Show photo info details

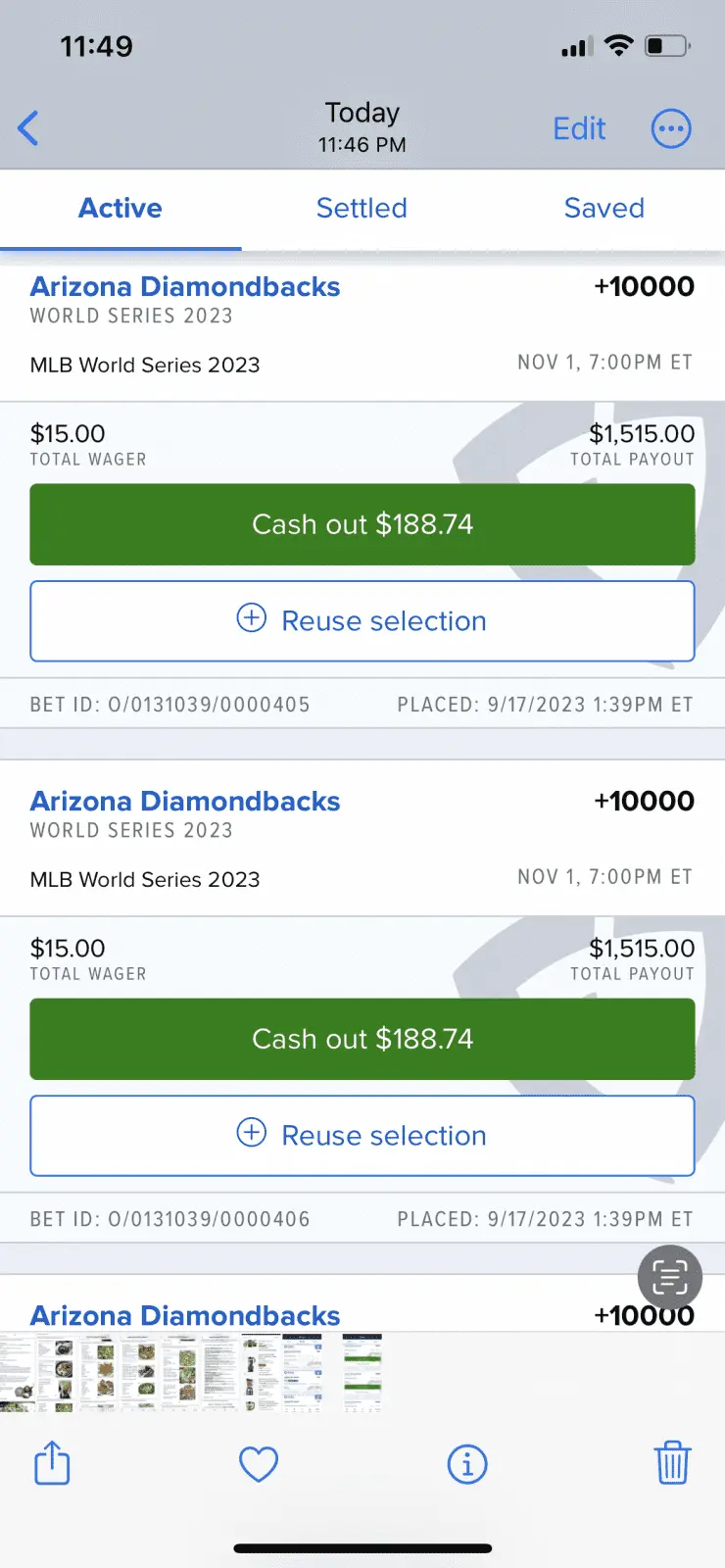tap(467, 1465)
